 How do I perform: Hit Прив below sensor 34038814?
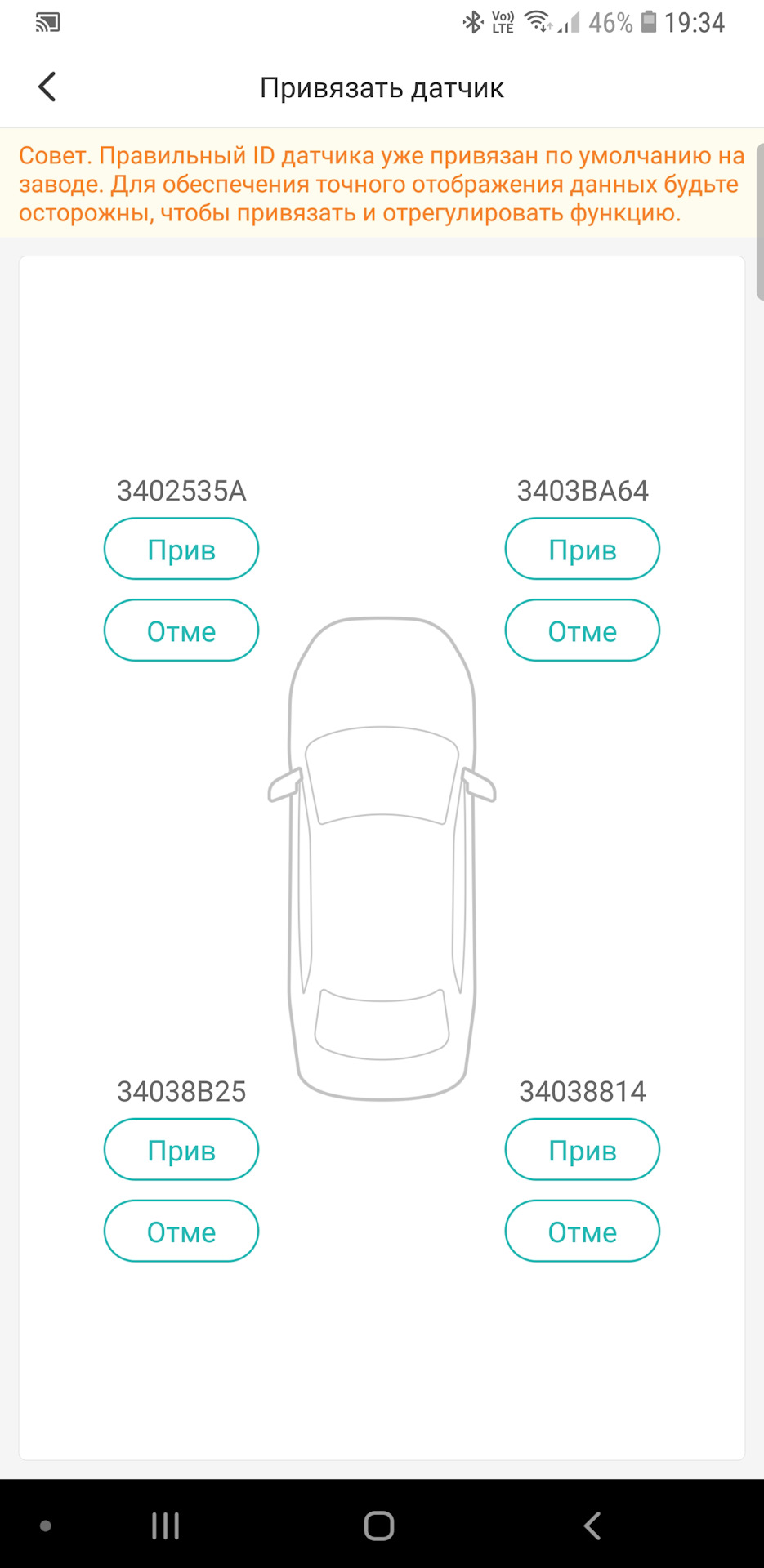click(x=582, y=1150)
